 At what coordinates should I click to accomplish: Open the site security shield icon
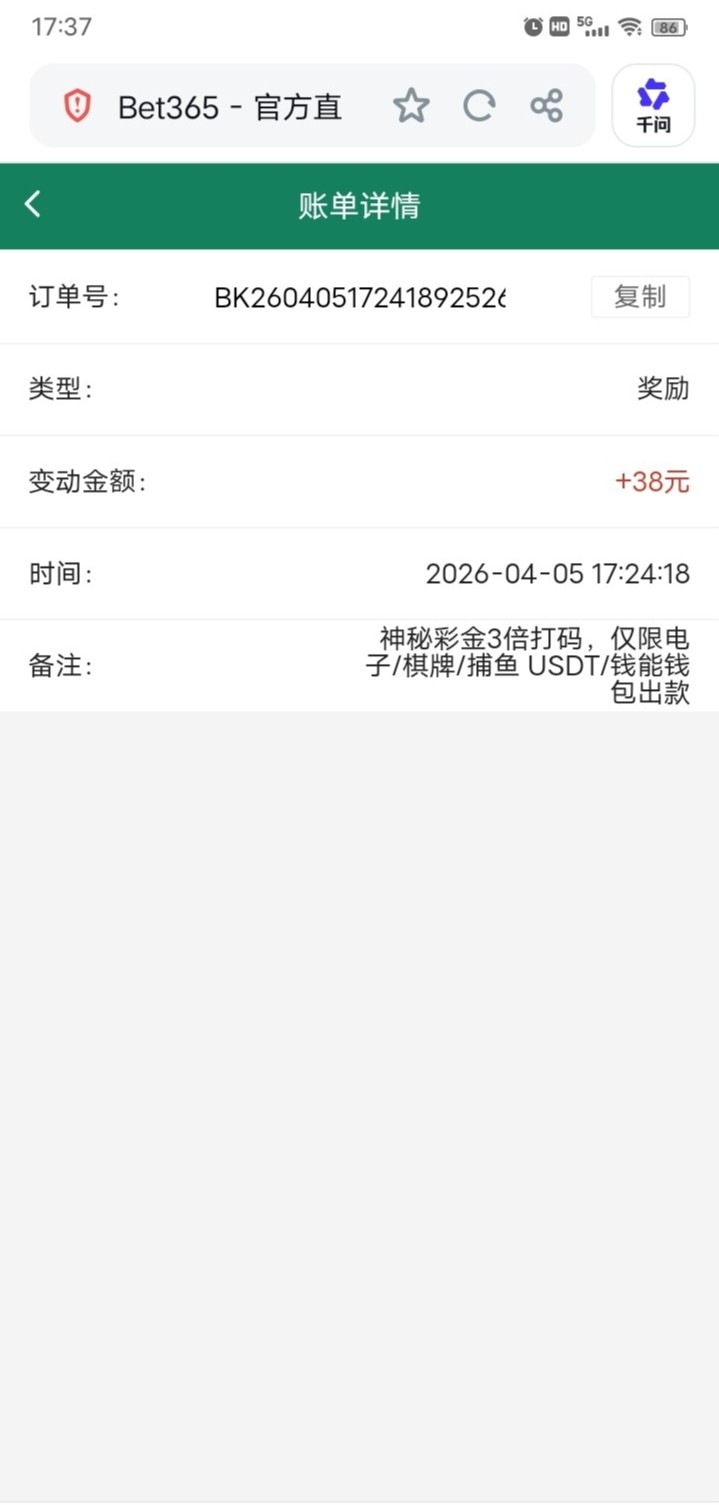(x=77, y=106)
